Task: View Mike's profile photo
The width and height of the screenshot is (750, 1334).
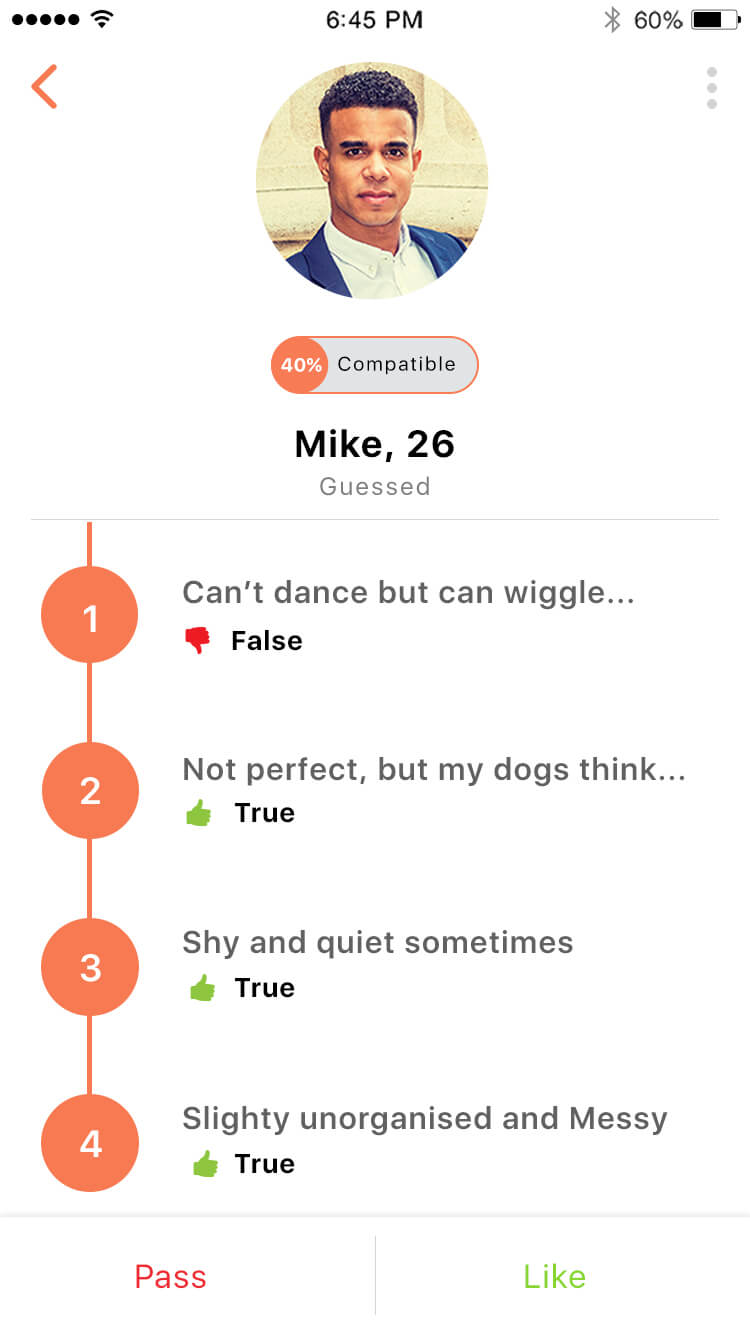Action: point(372,181)
